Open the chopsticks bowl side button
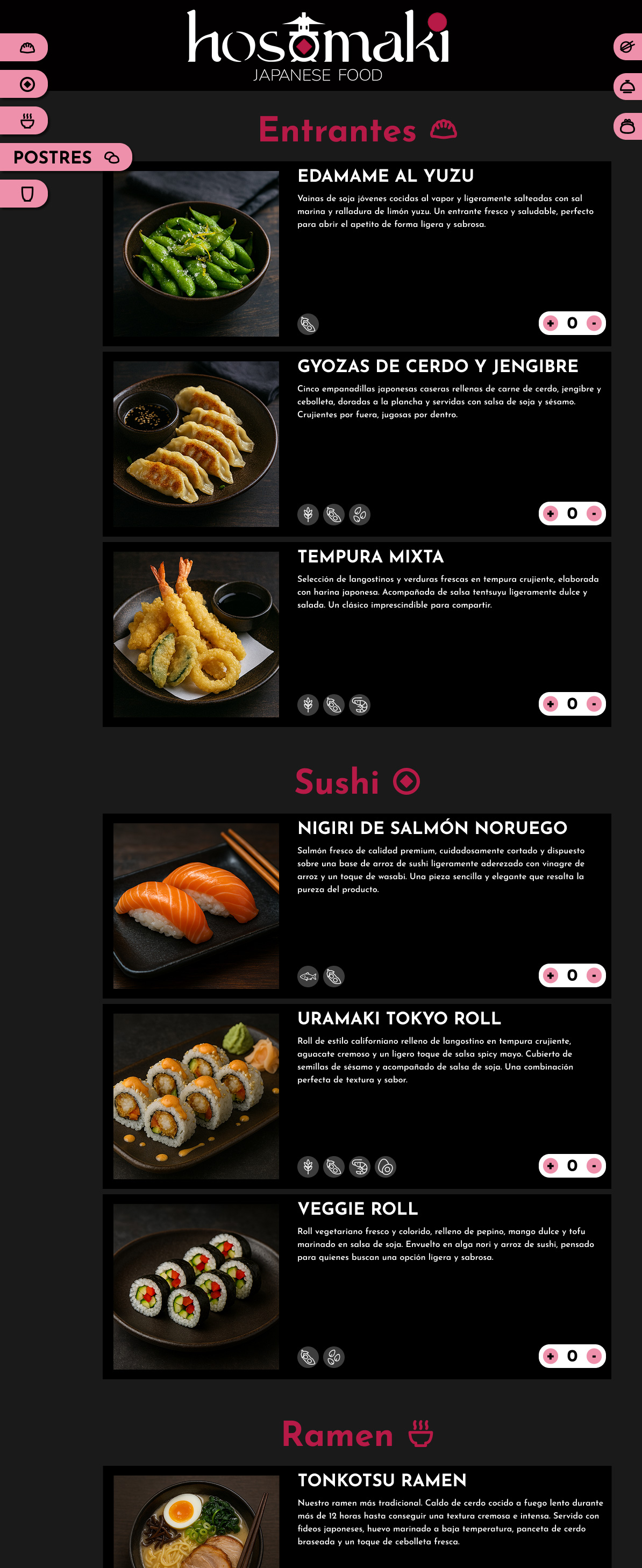Viewport: 642px width, 1568px height. (x=627, y=46)
